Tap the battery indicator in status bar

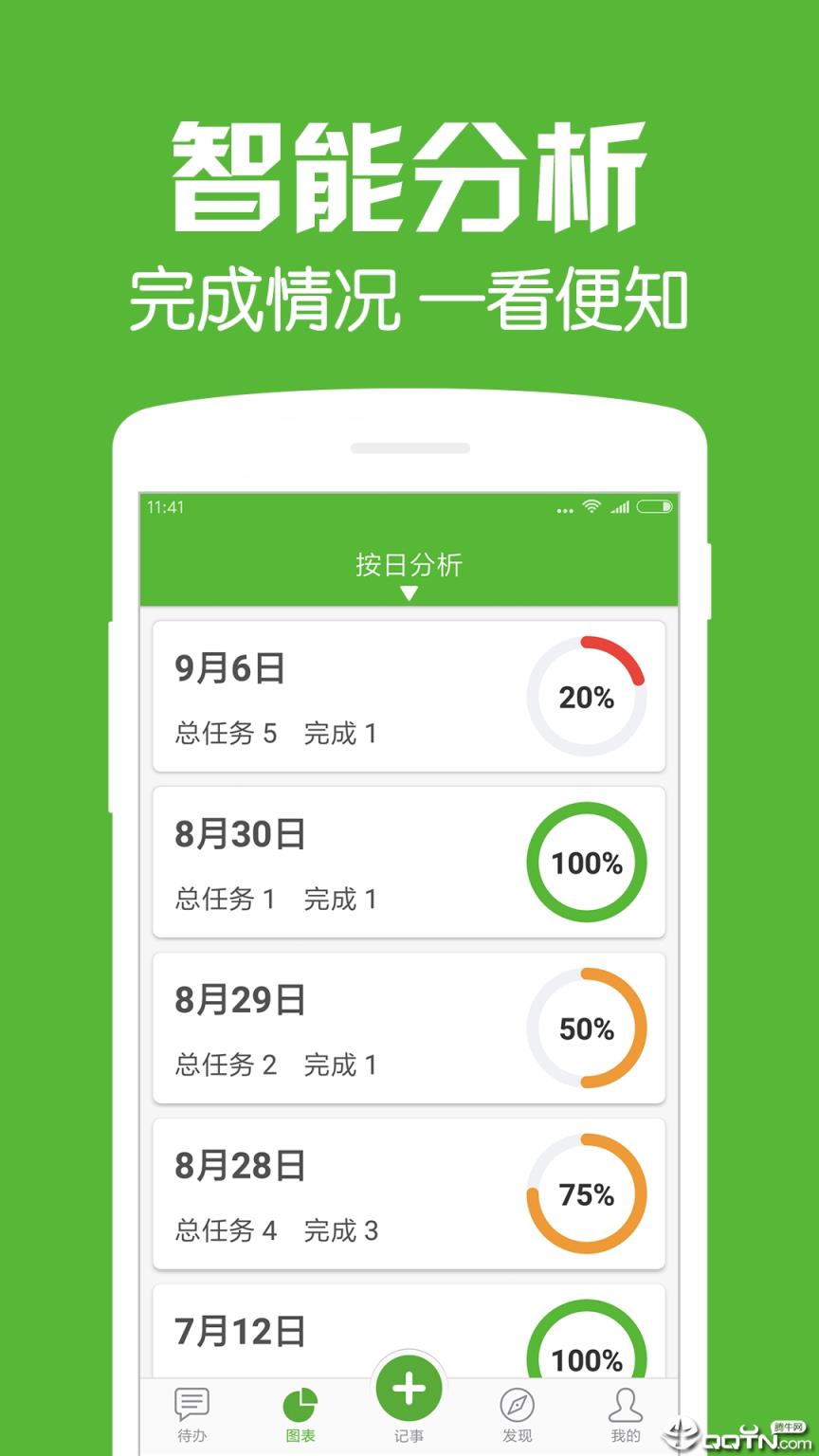point(656,508)
